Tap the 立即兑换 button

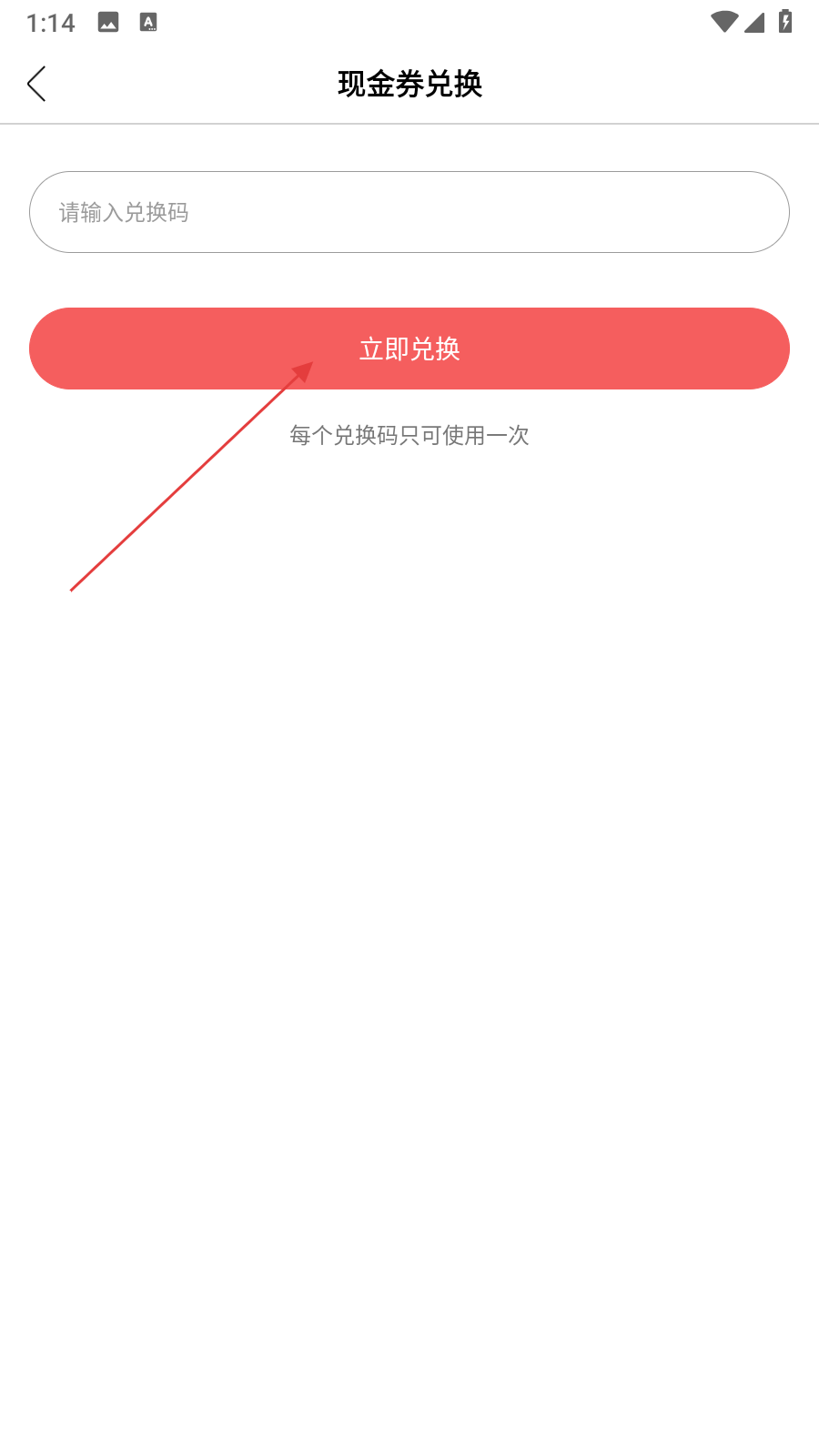coord(409,349)
